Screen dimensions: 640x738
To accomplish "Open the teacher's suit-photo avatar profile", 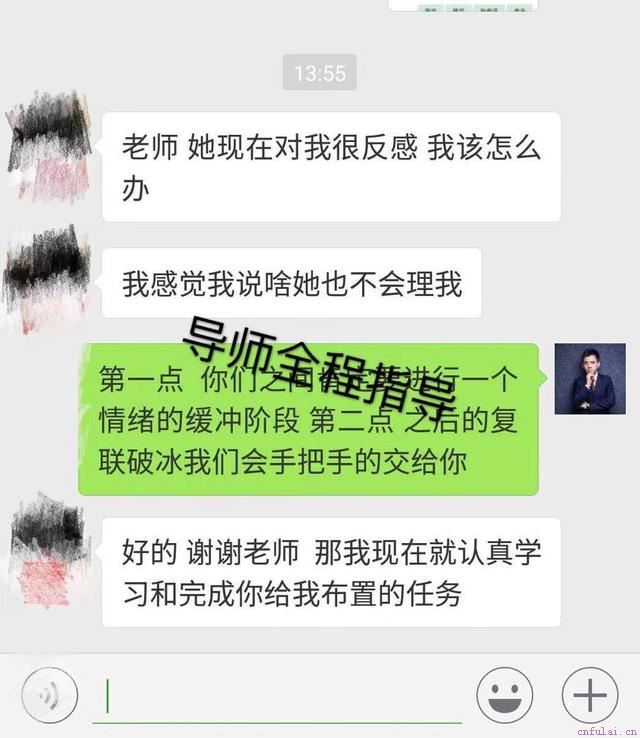I will tap(590, 379).
